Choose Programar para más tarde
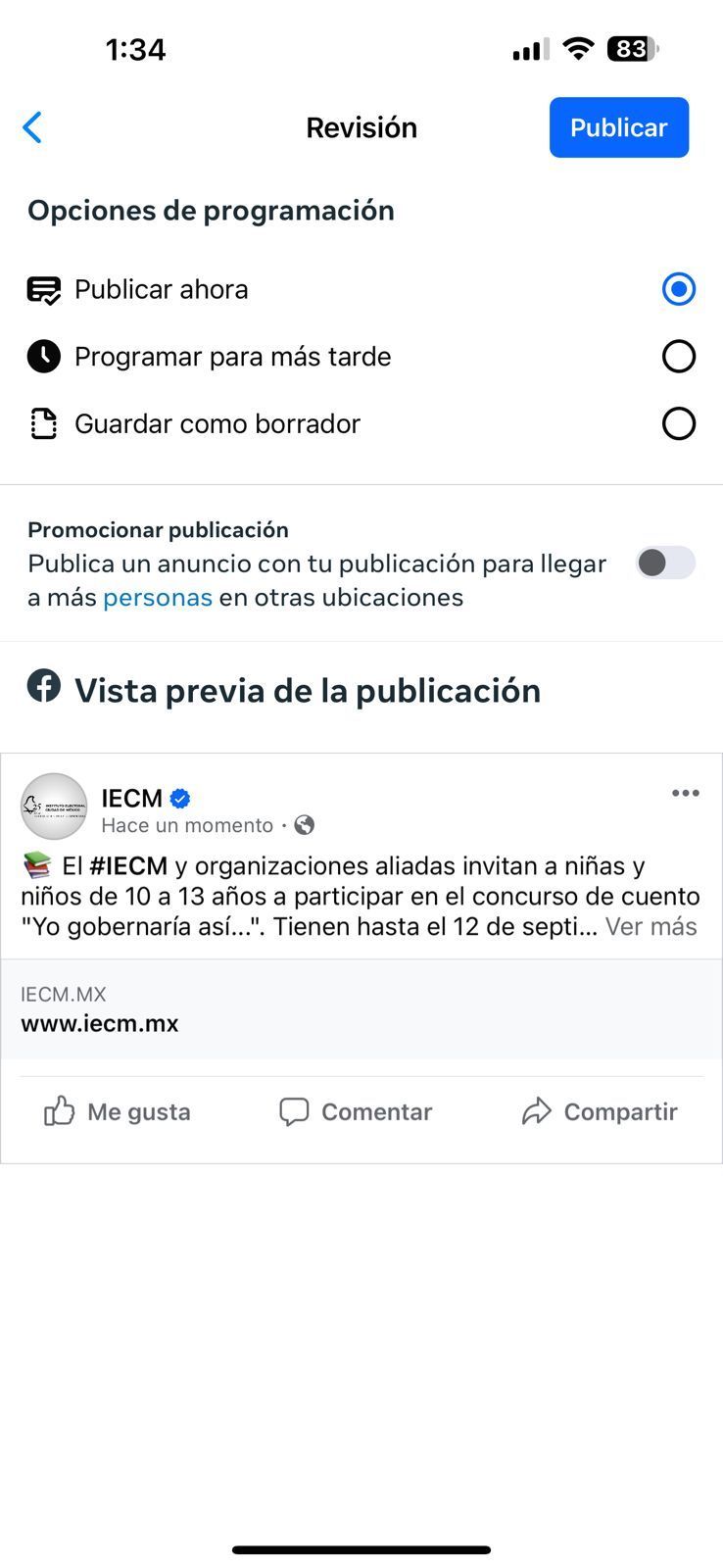 (x=678, y=357)
